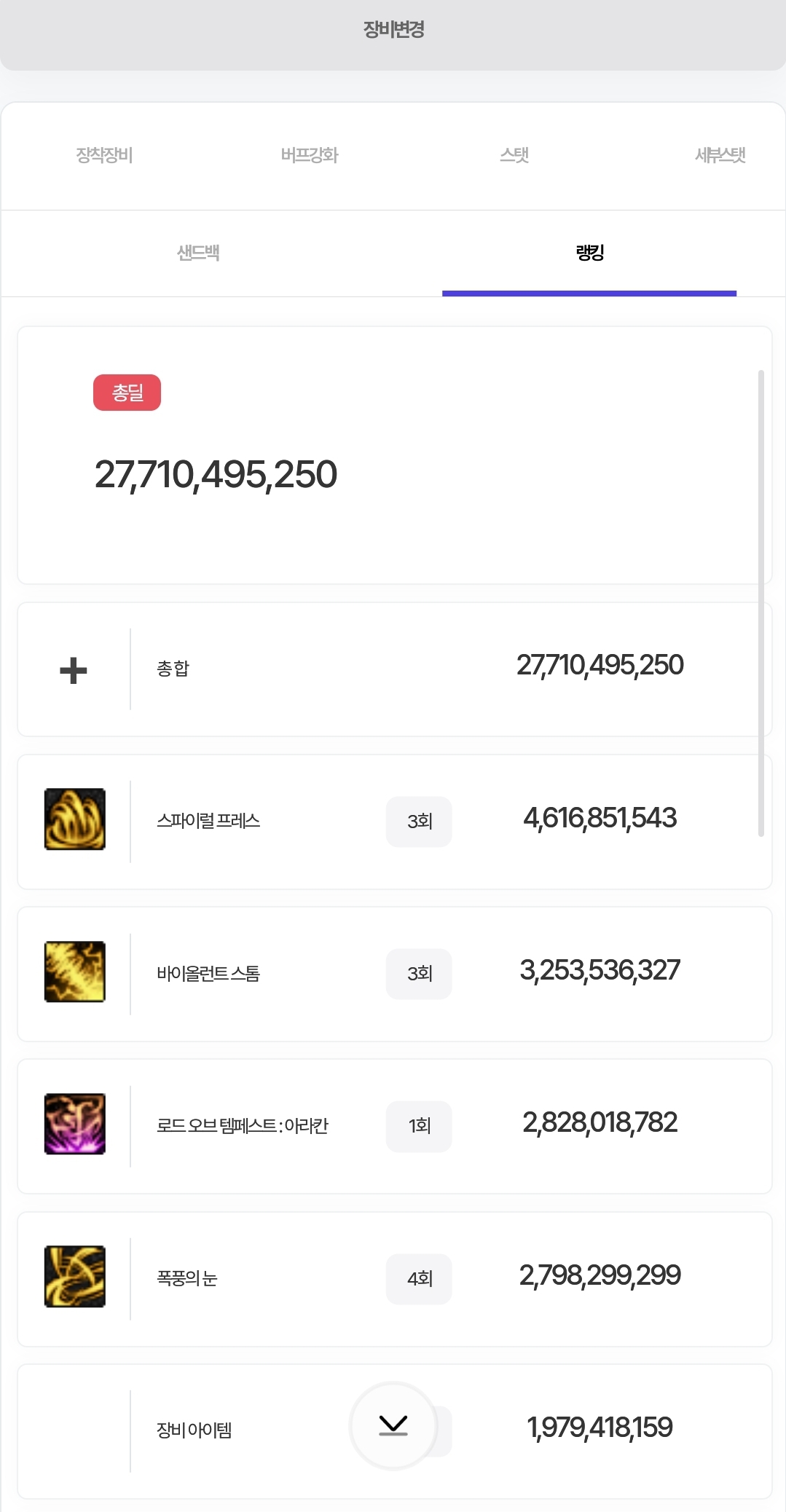The height and width of the screenshot is (1512, 786).
Task: Tap the round scroll-down arrow button
Action: 393,1425
